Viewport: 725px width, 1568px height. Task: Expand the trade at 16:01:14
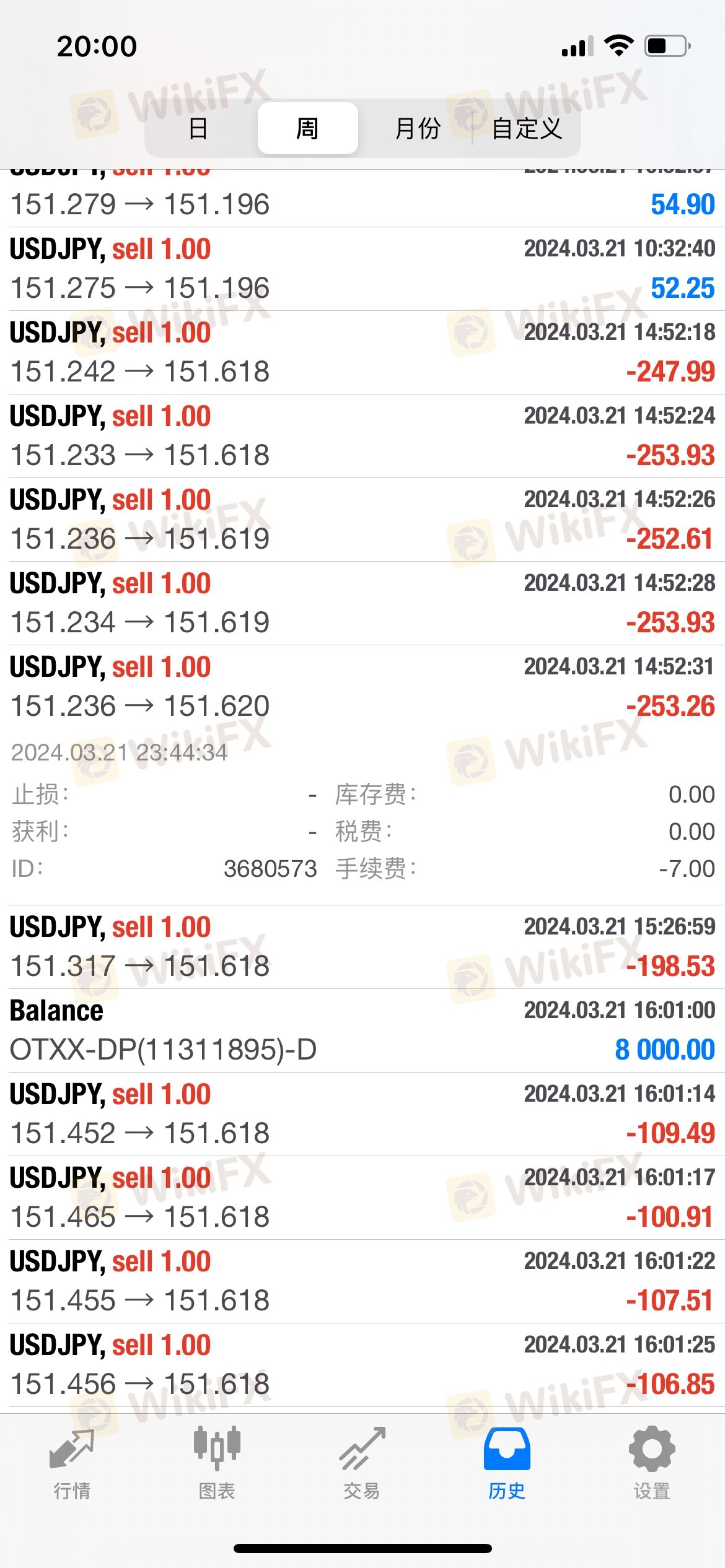click(x=362, y=1114)
